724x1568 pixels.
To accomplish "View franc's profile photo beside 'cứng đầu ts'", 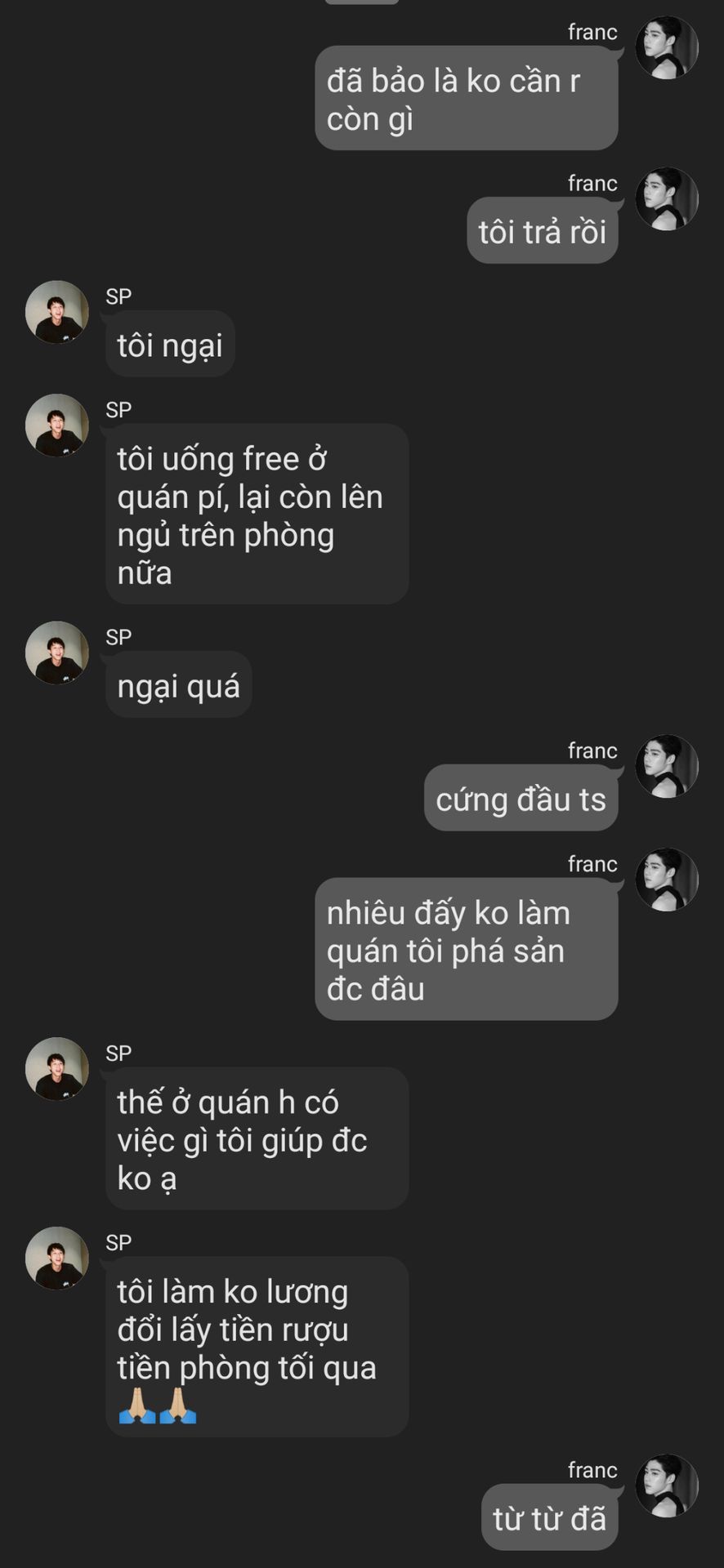I will point(667,766).
